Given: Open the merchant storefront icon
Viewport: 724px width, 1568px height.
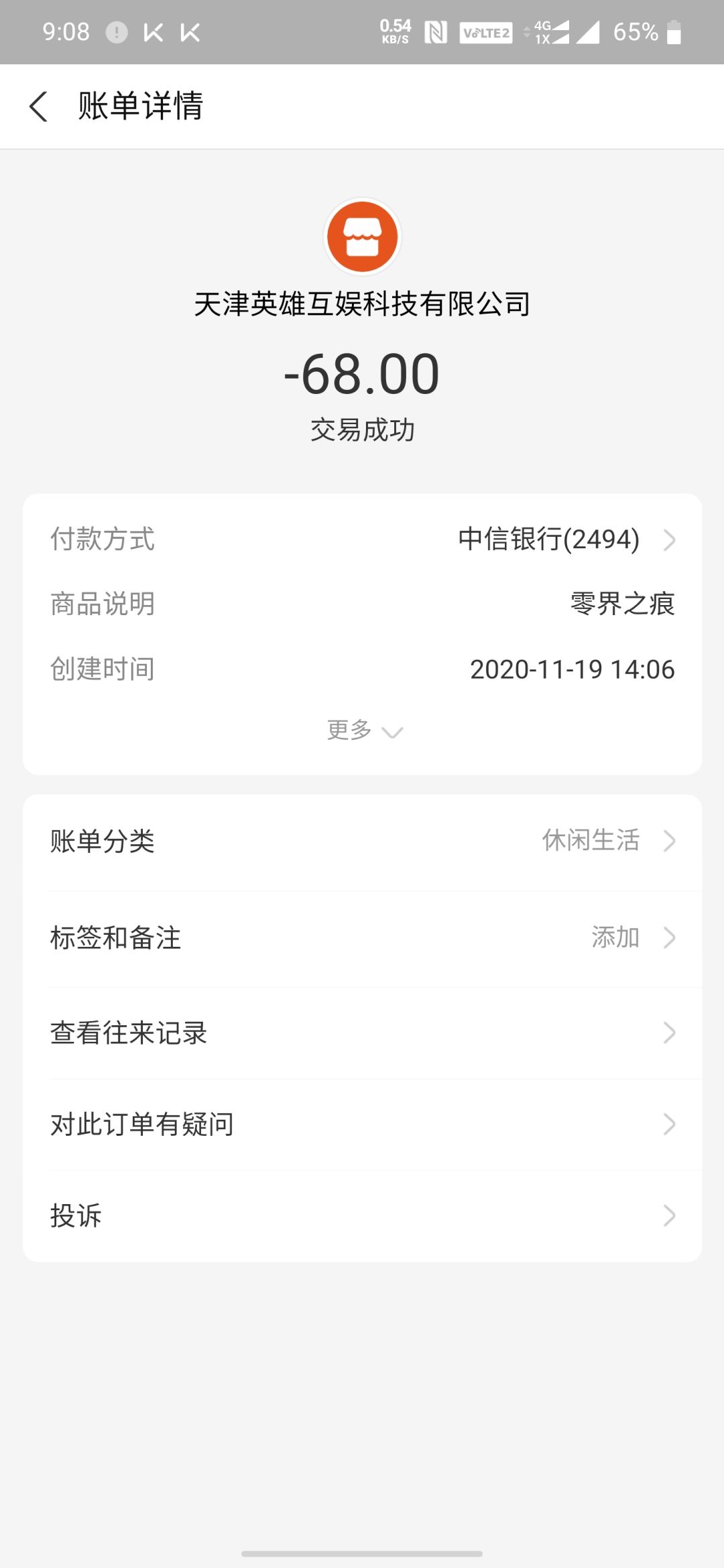Looking at the screenshot, I should [362, 236].
